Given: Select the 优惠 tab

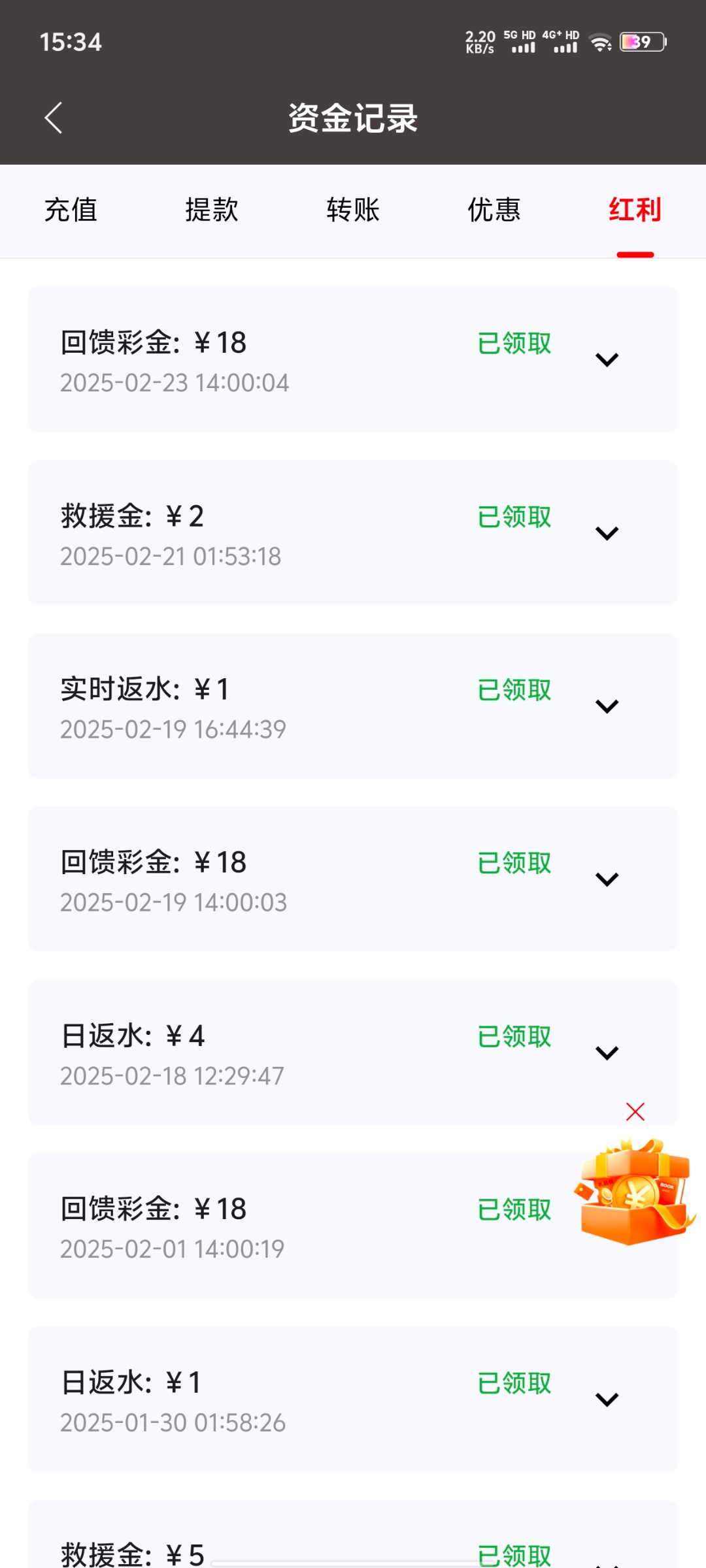Looking at the screenshot, I should tap(494, 210).
